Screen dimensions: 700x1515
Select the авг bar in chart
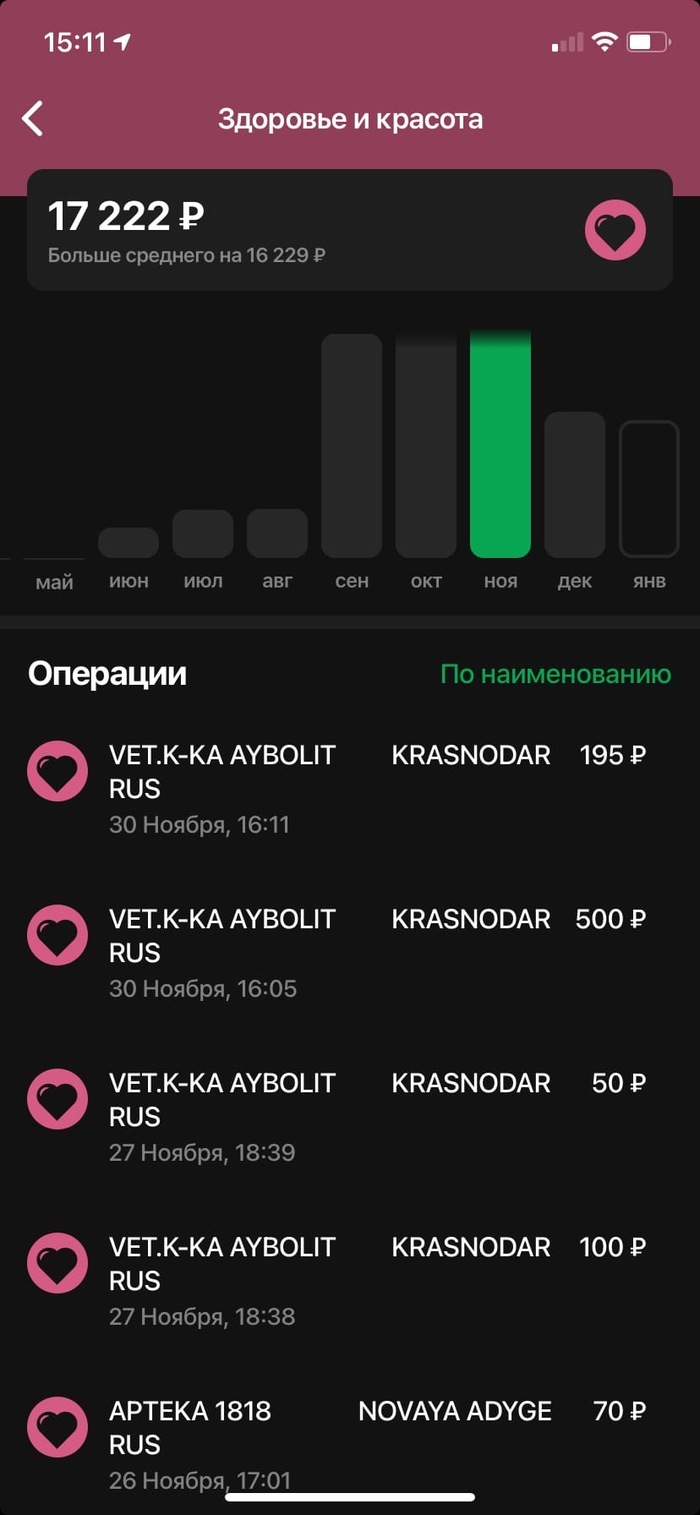277,533
